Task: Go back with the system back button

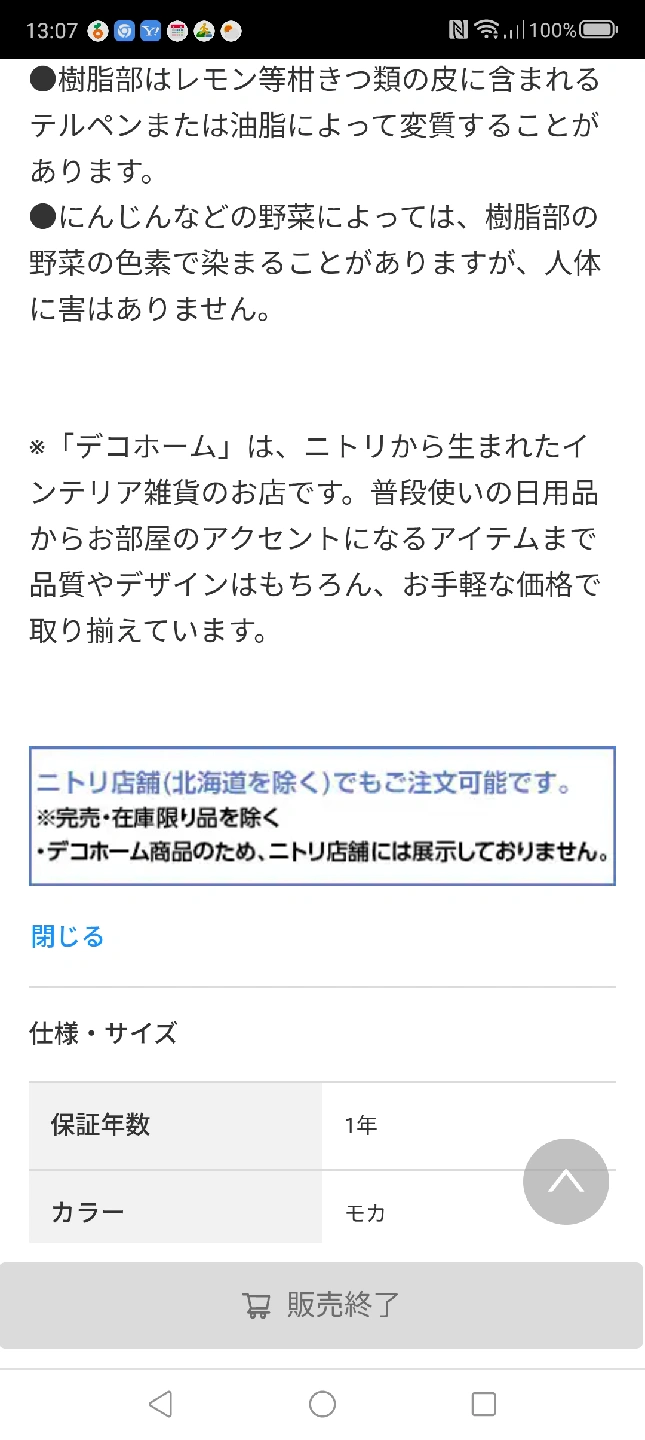Action: click(160, 1404)
